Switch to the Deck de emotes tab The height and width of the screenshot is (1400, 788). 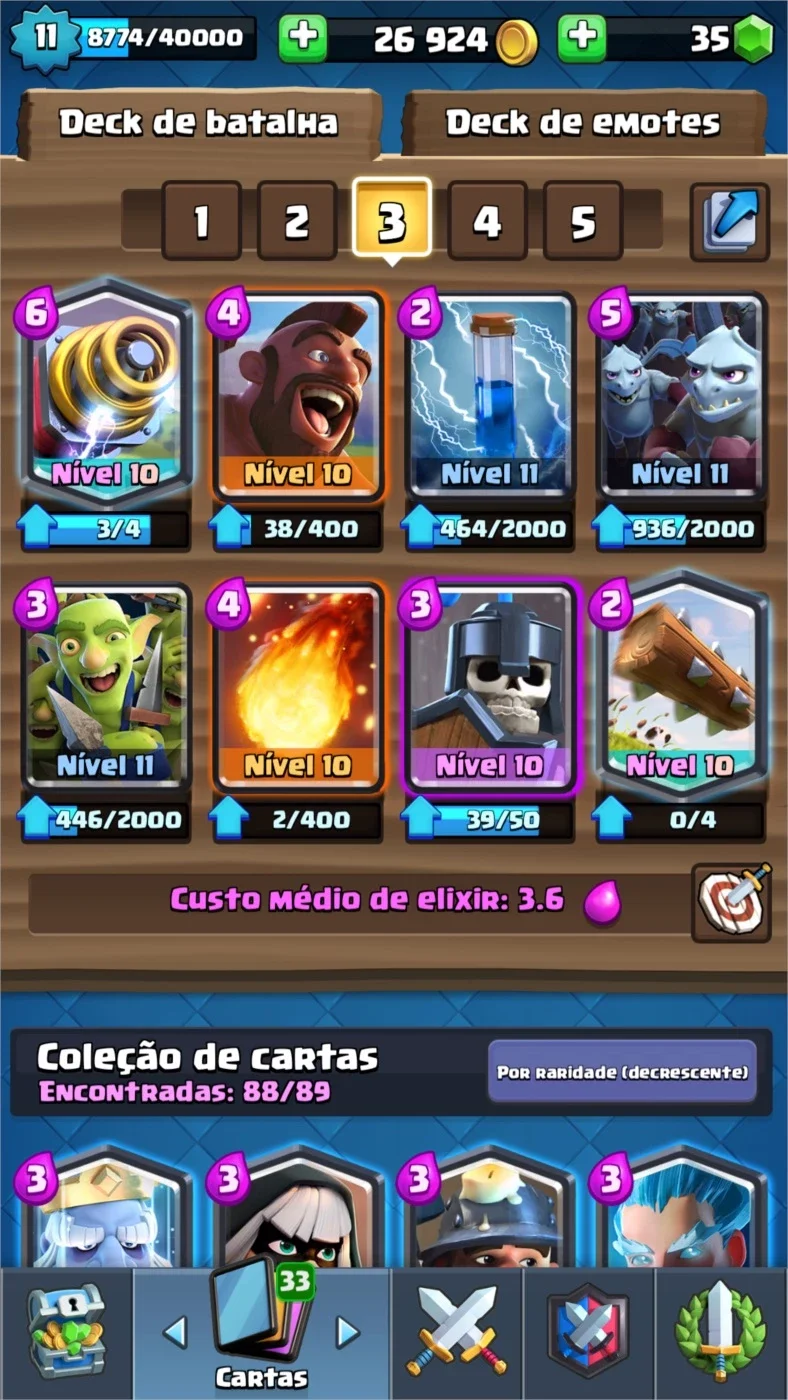point(583,123)
